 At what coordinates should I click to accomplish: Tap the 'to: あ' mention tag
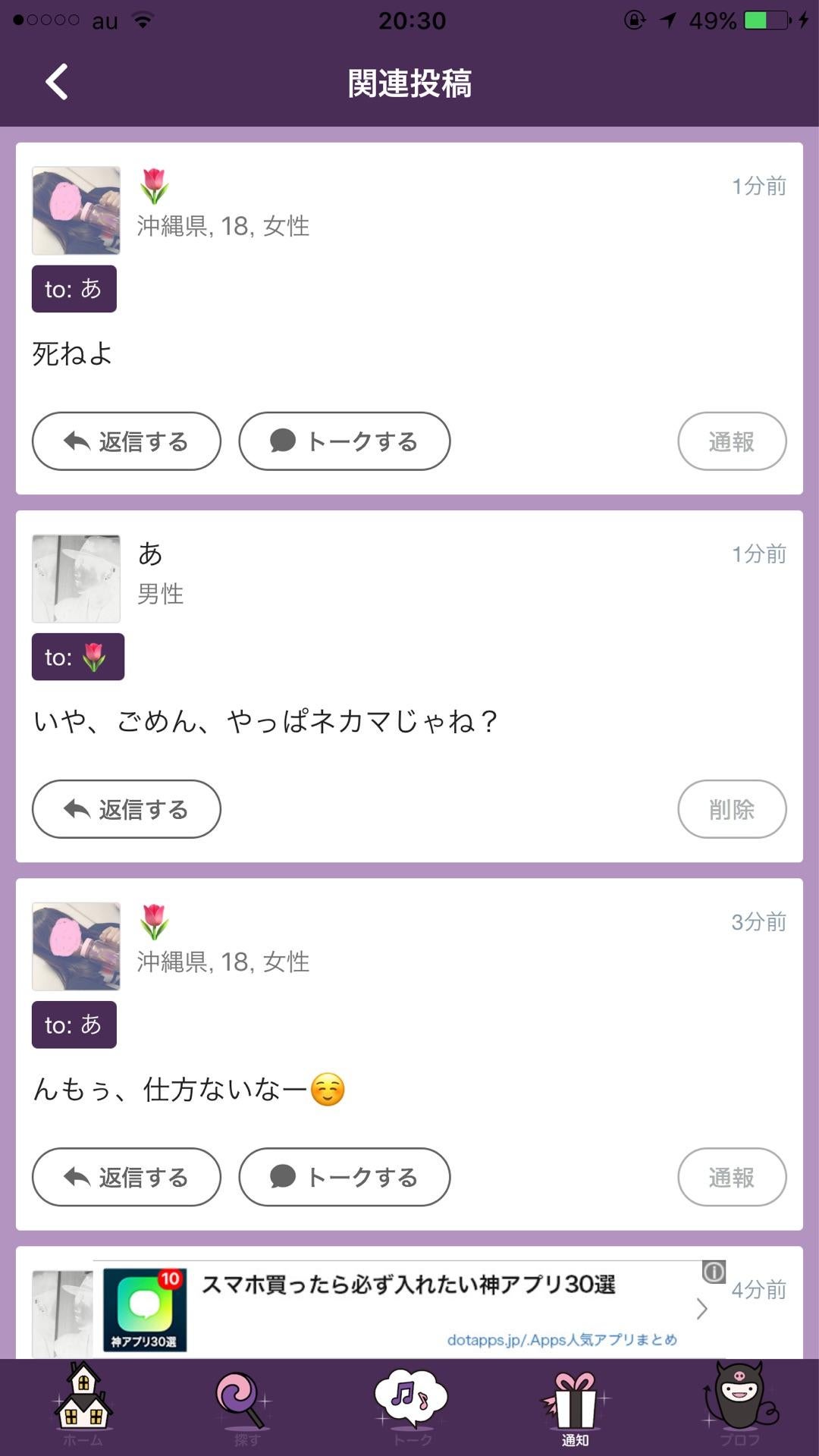click(74, 288)
